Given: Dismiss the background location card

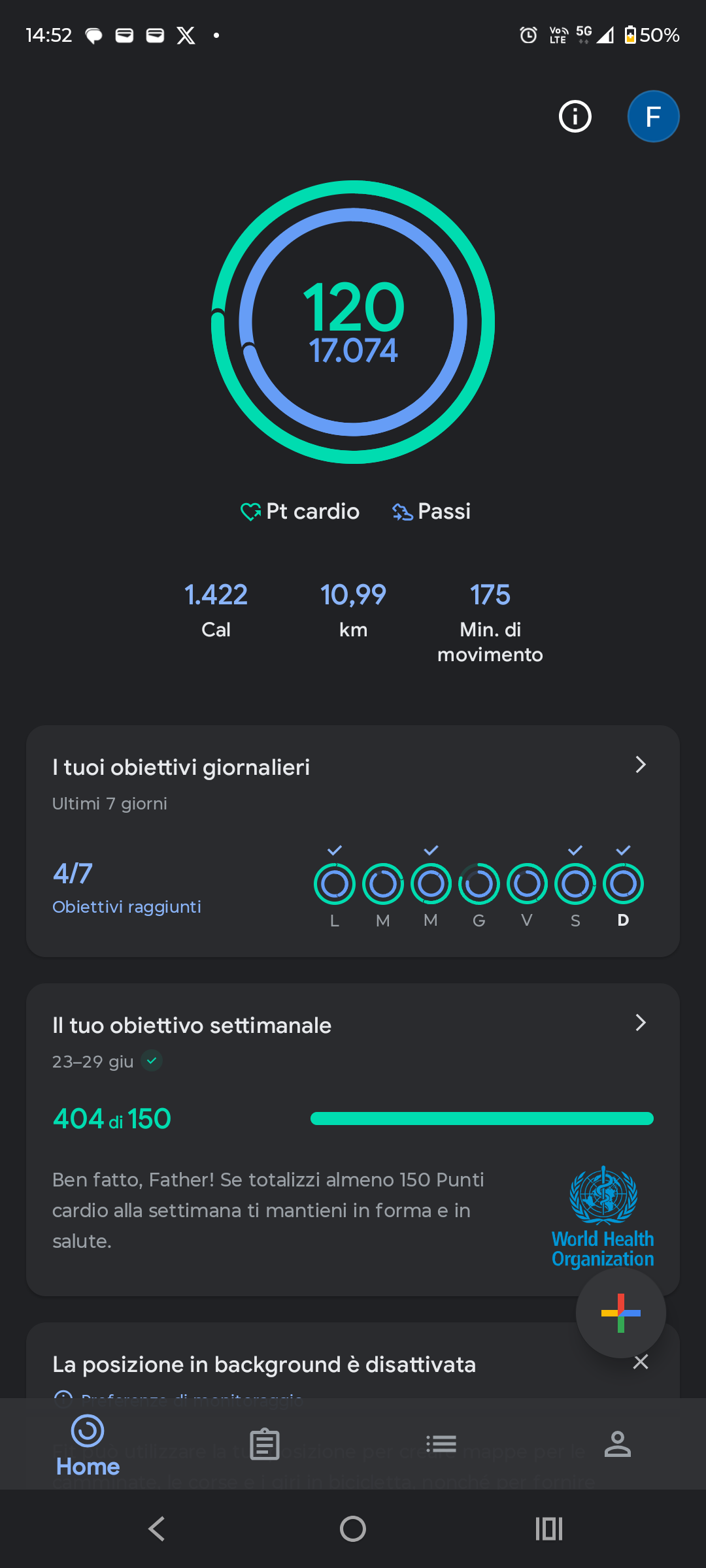Looking at the screenshot, I should coord(641,1362).
